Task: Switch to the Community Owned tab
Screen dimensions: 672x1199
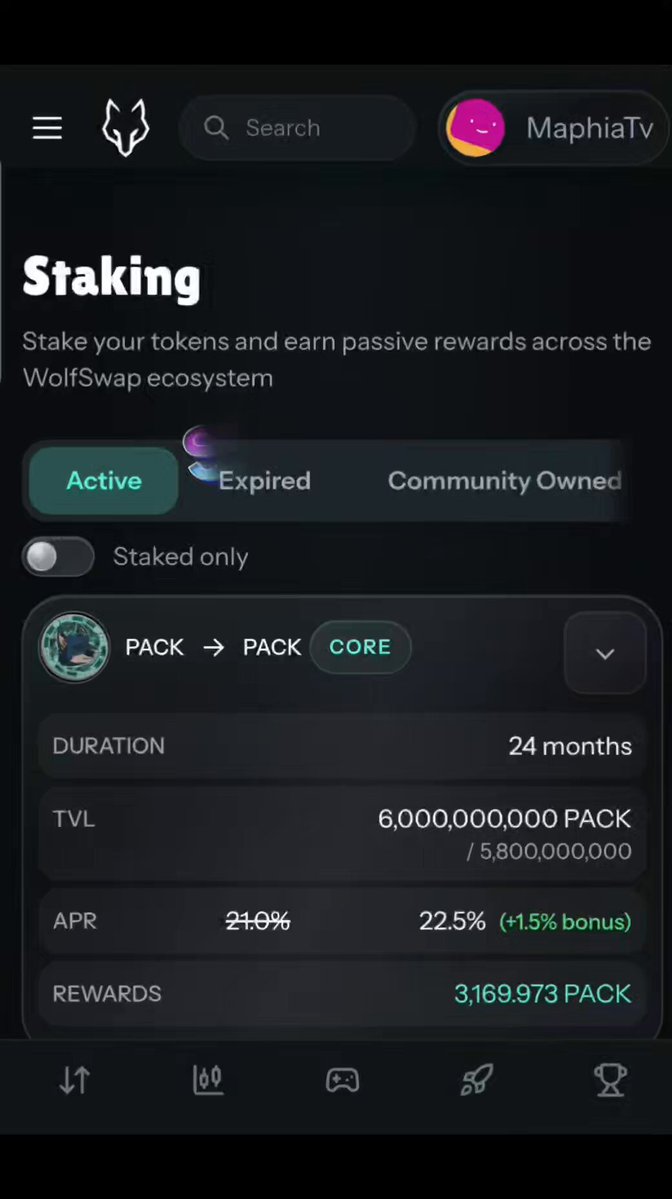Action: [505, 480]
